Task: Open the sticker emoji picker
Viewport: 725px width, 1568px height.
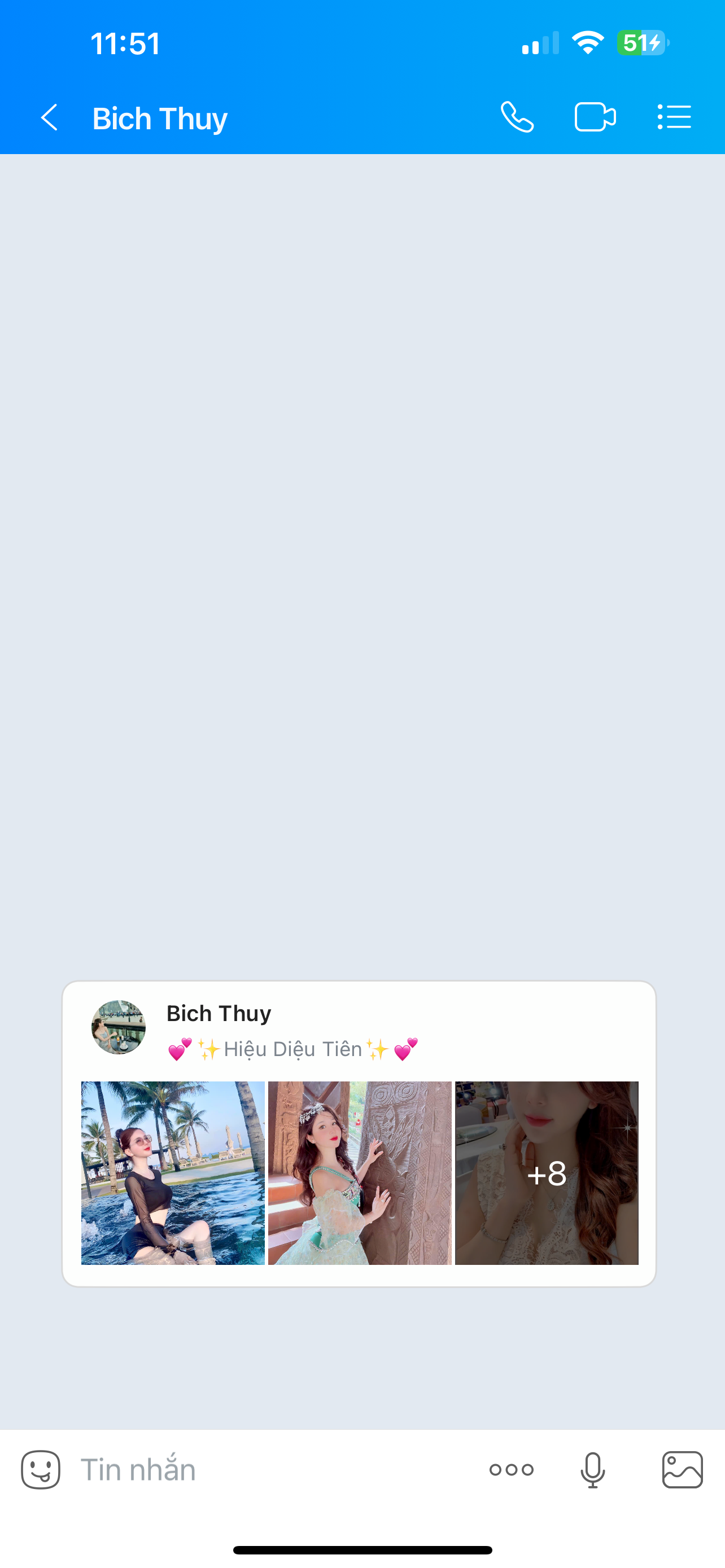Action: (41, 1470)
